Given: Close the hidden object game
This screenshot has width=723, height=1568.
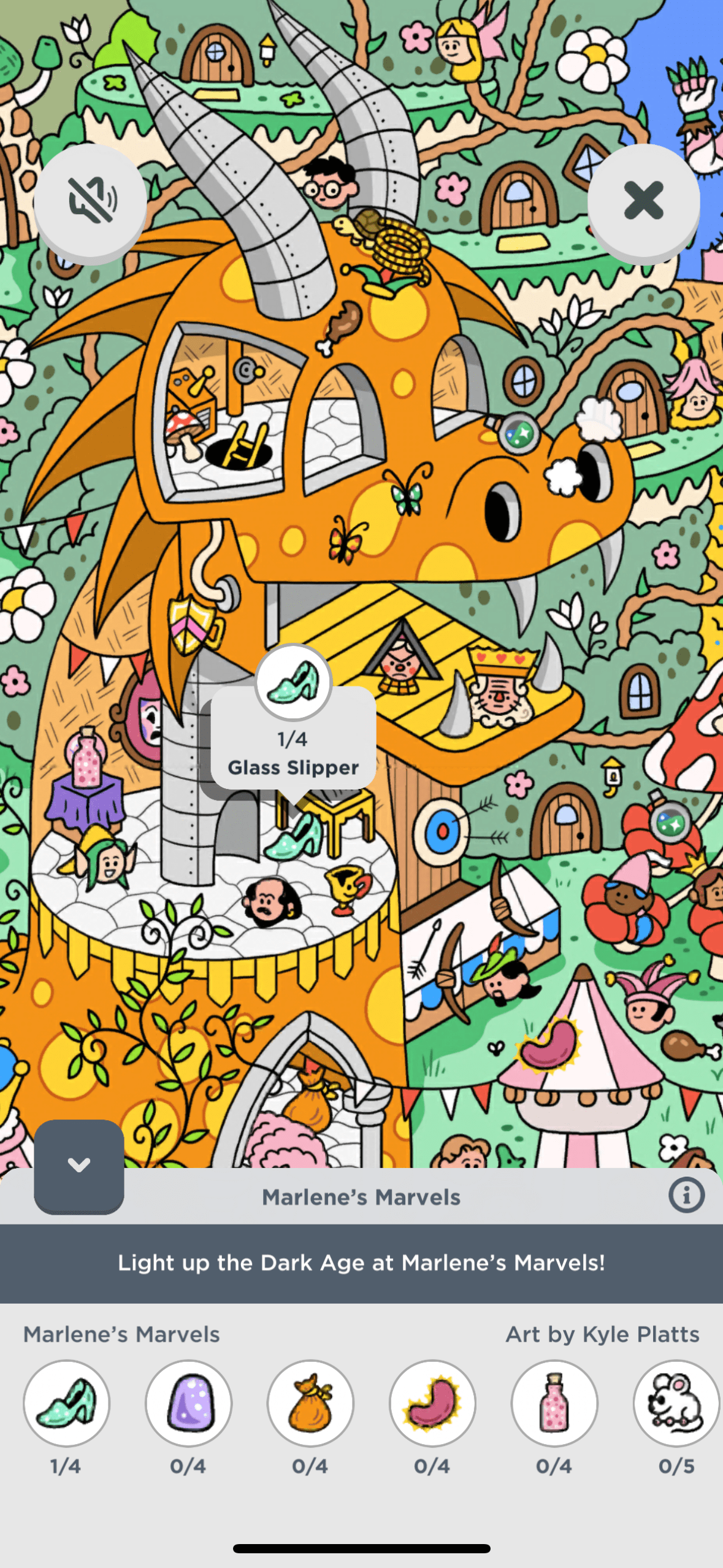Looking at the screenshot, I should pyautogui.click(x=643, y=200).
